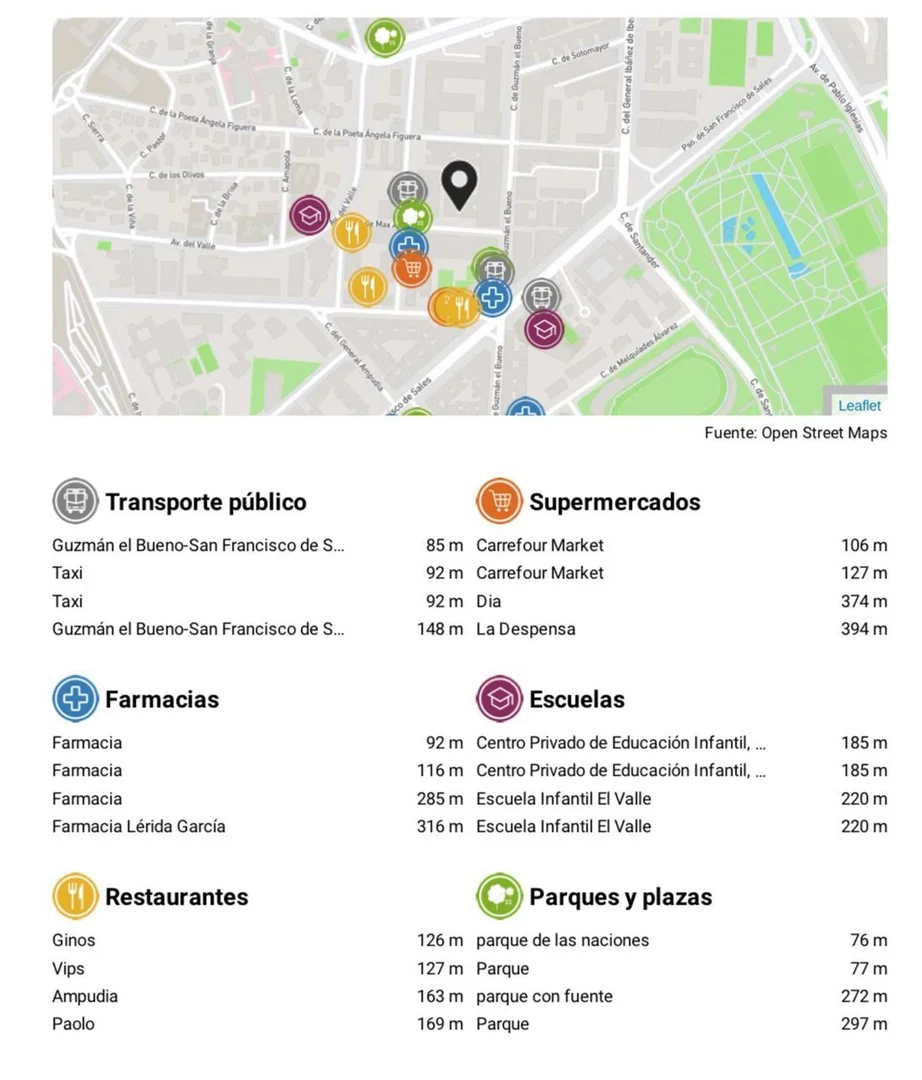
Task: Click the Farmacia Lérida García entry
Action: (138, 827)
